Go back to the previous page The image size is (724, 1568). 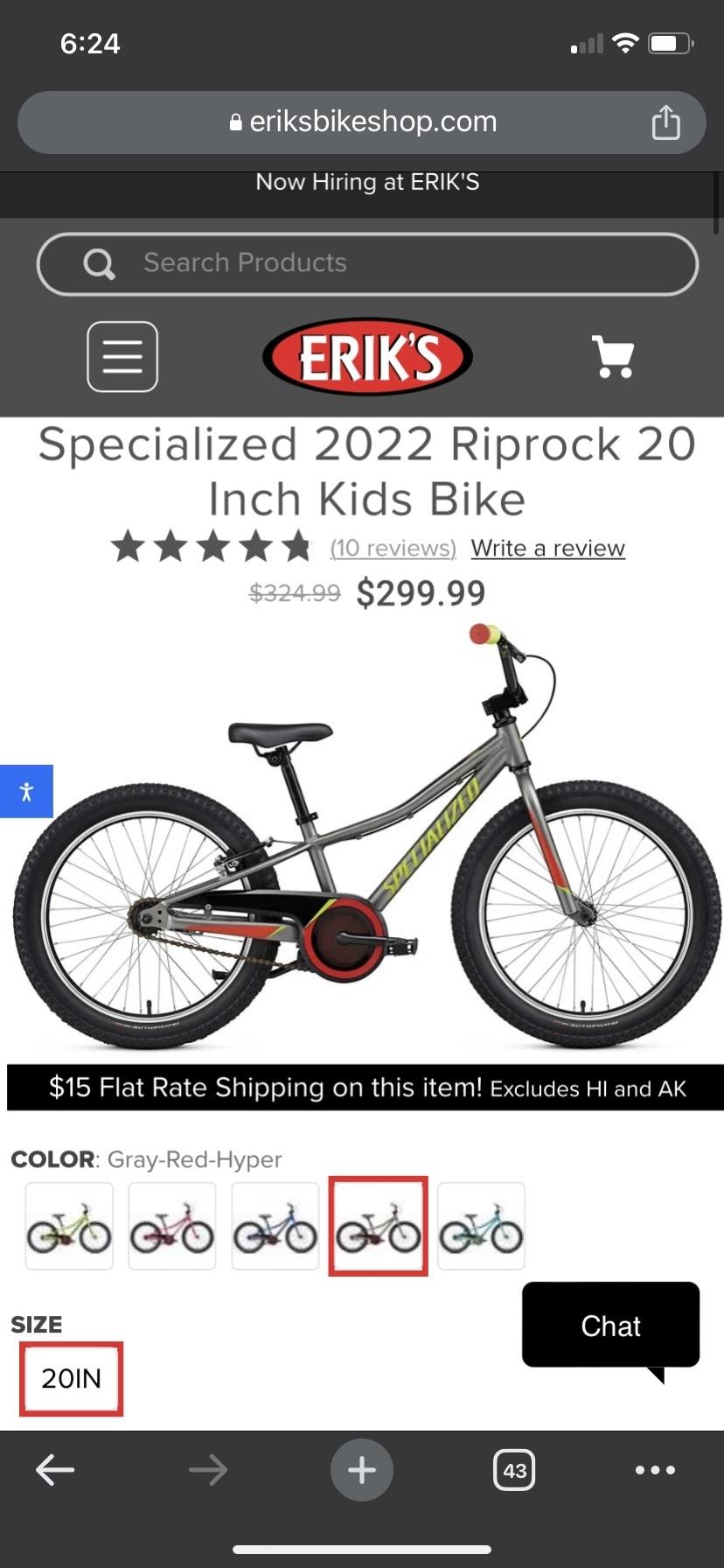55,1471
